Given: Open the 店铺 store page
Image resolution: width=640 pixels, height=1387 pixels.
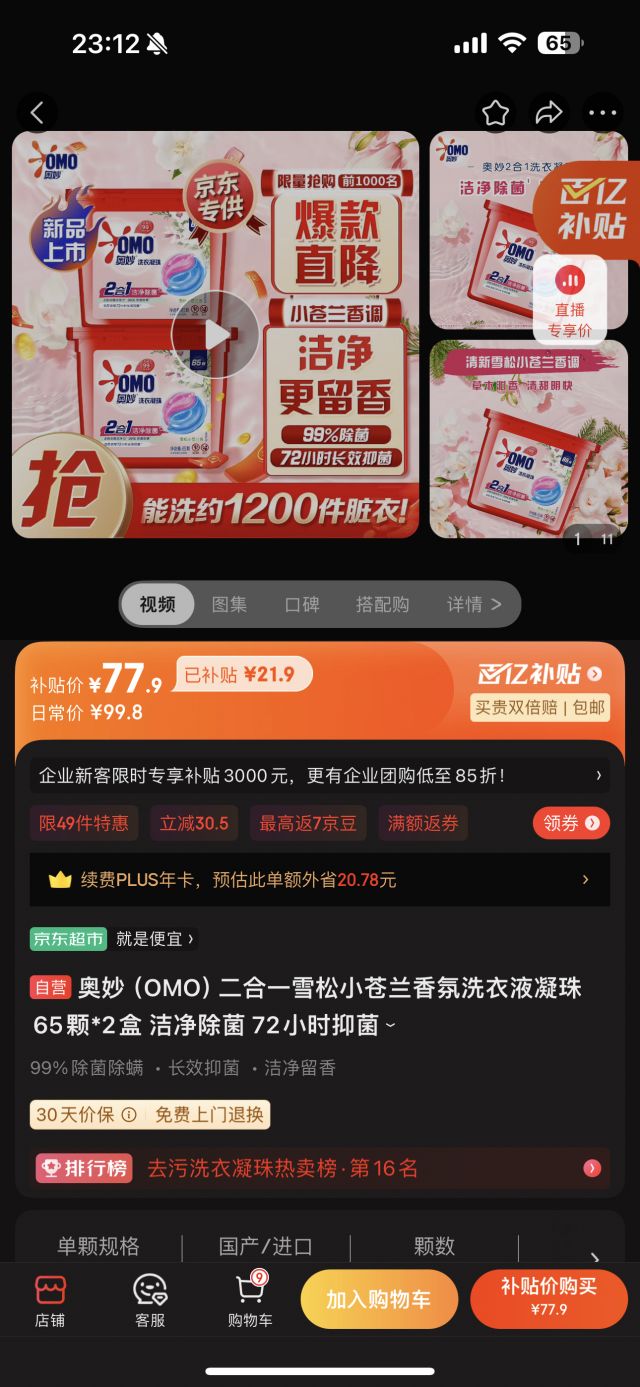Looking at the screenshot, I should [50, 1301].
